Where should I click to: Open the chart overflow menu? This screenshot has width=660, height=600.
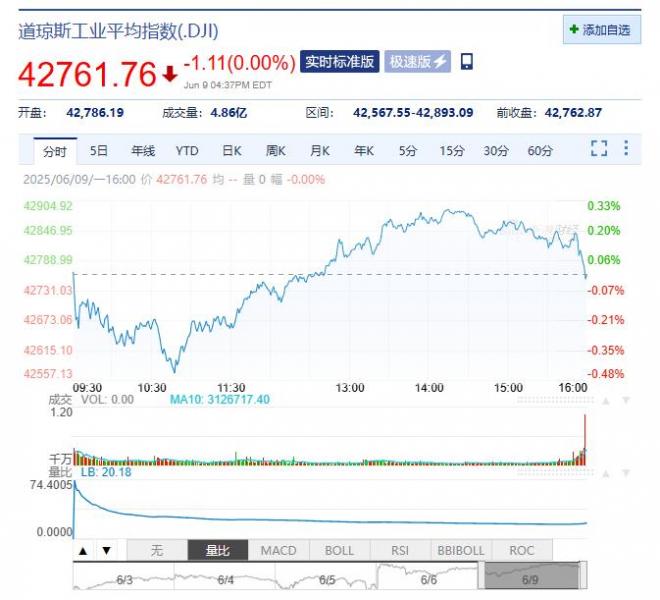click(x=626, y=149)
